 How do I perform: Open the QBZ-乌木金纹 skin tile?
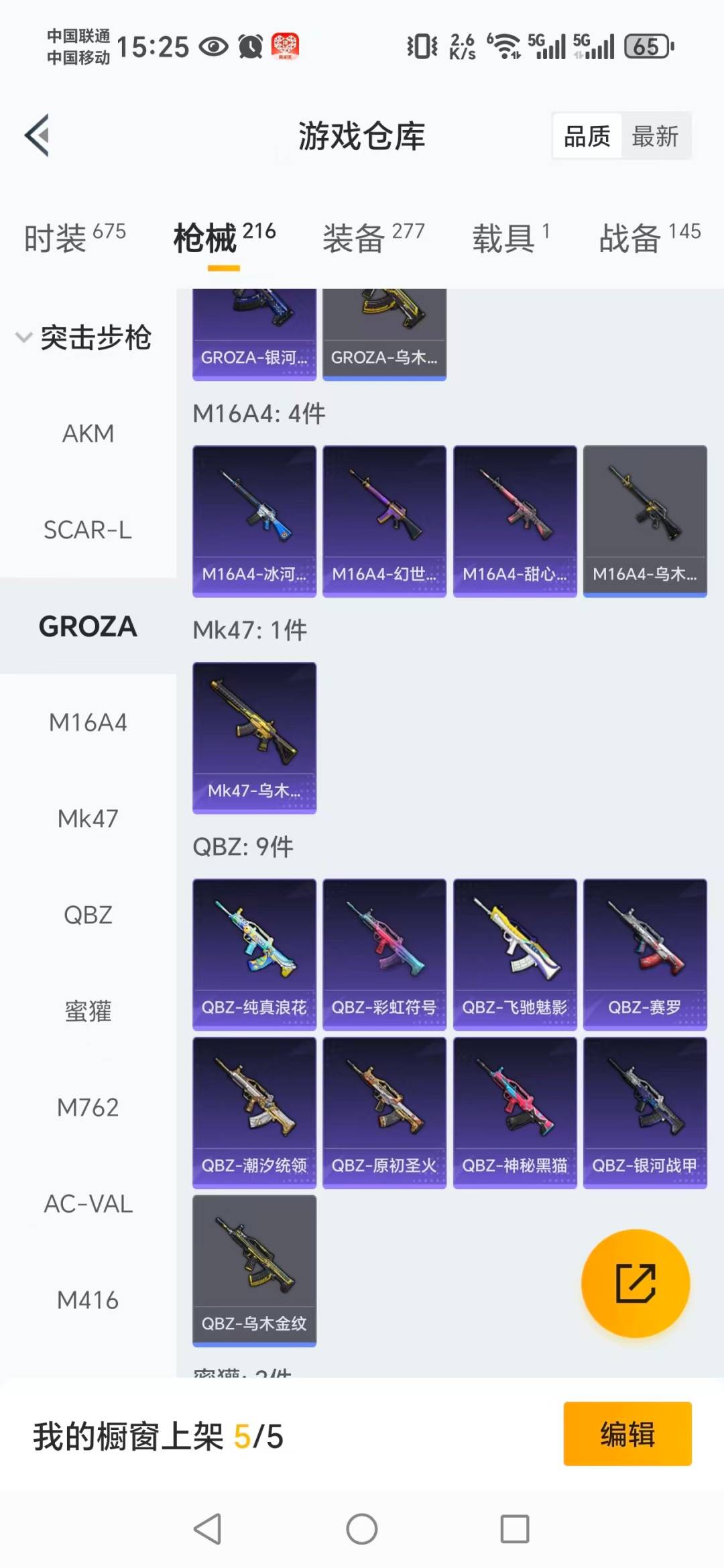click(254, 1270)
